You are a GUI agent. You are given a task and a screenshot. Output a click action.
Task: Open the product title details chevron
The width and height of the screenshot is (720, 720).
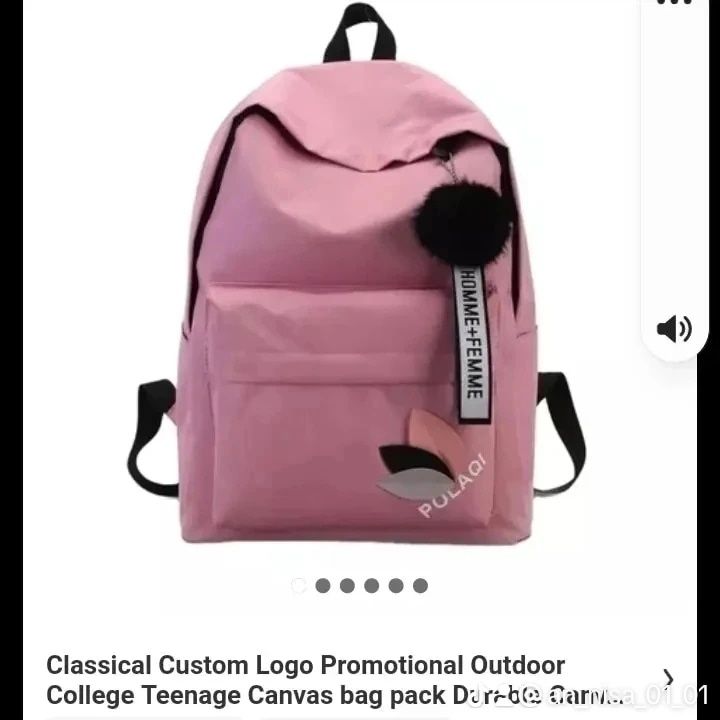(668, 679)
